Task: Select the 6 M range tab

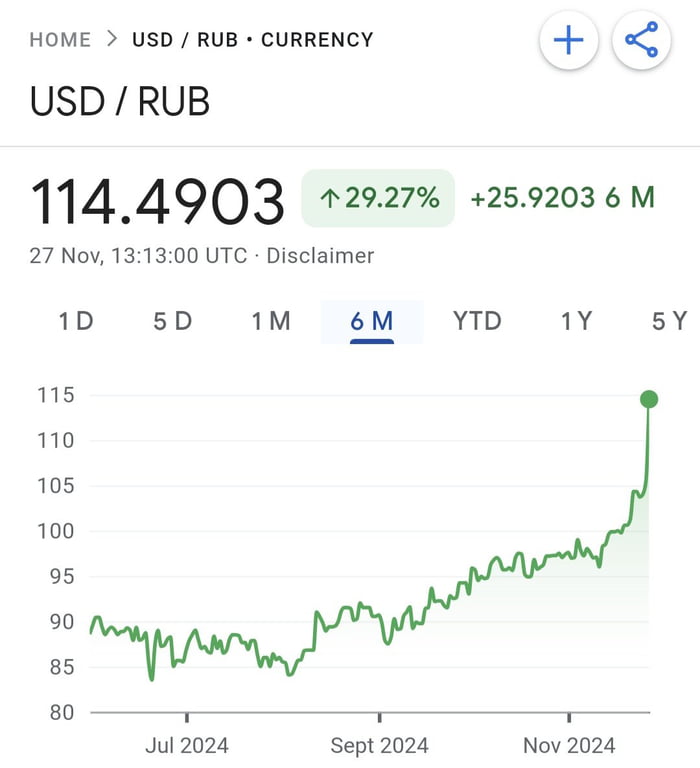Action: point(371,321)
